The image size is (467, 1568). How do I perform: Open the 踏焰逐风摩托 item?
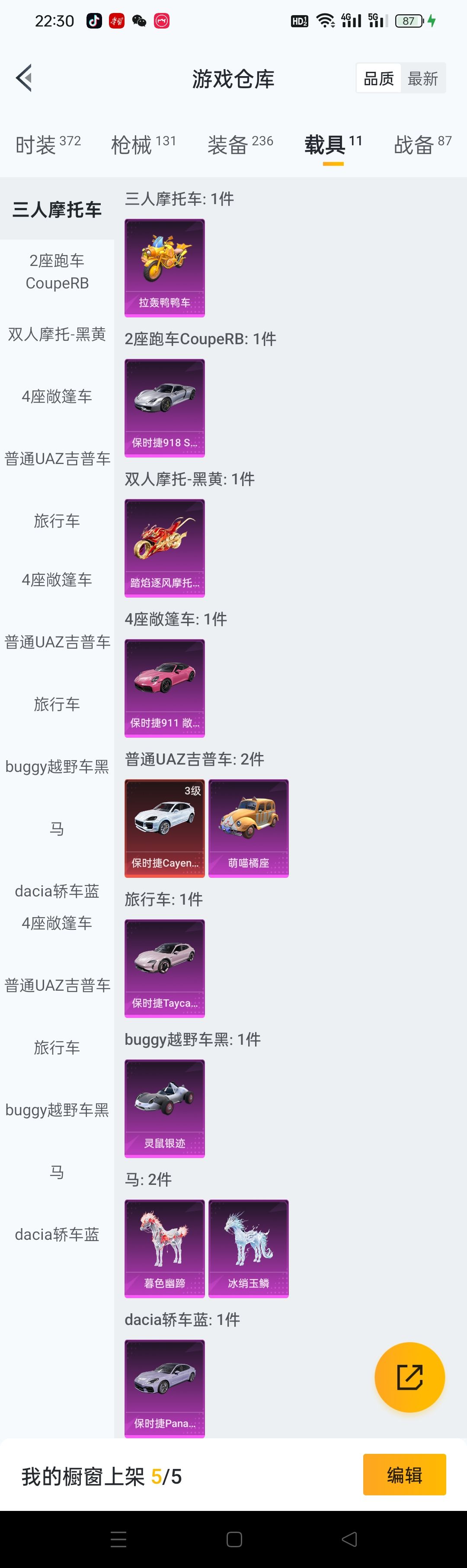pos(164,548)
